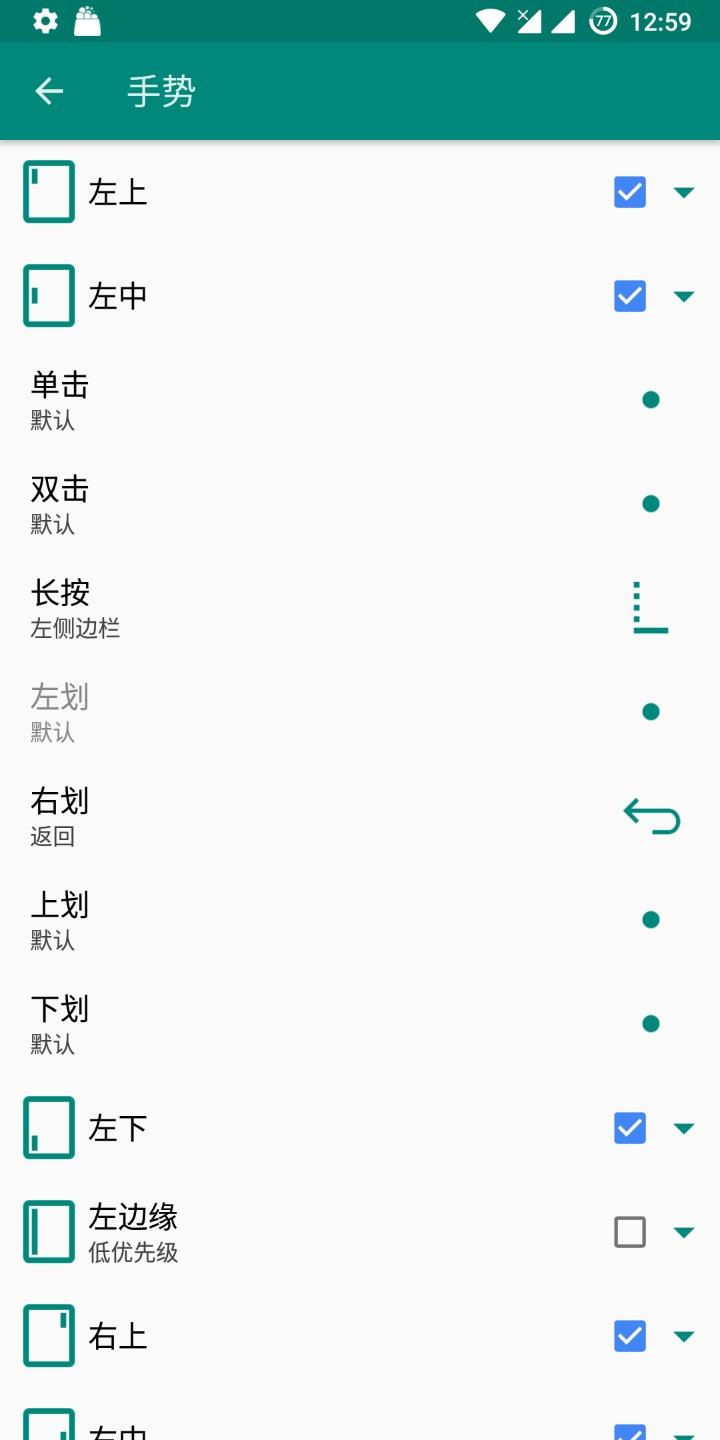720x1440 pixels.
Task: Expand the 左边缘 section arrow
Action: tap(684, 1232)
